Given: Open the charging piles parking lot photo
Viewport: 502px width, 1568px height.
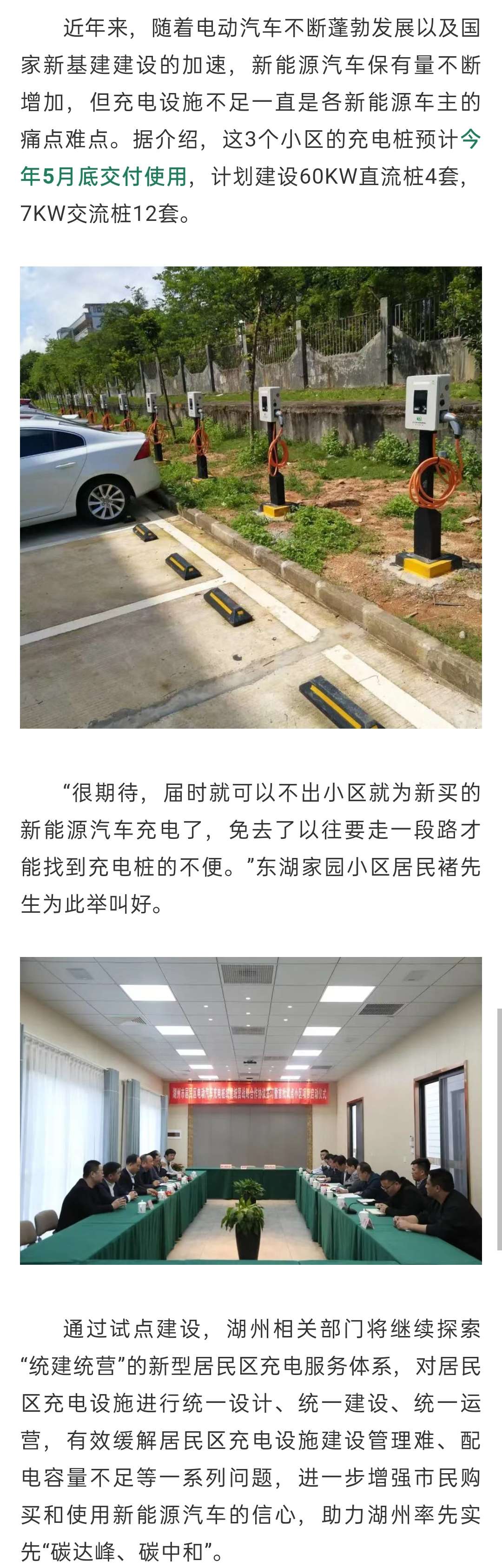Looking at the screenshot, I should [251, 497].
